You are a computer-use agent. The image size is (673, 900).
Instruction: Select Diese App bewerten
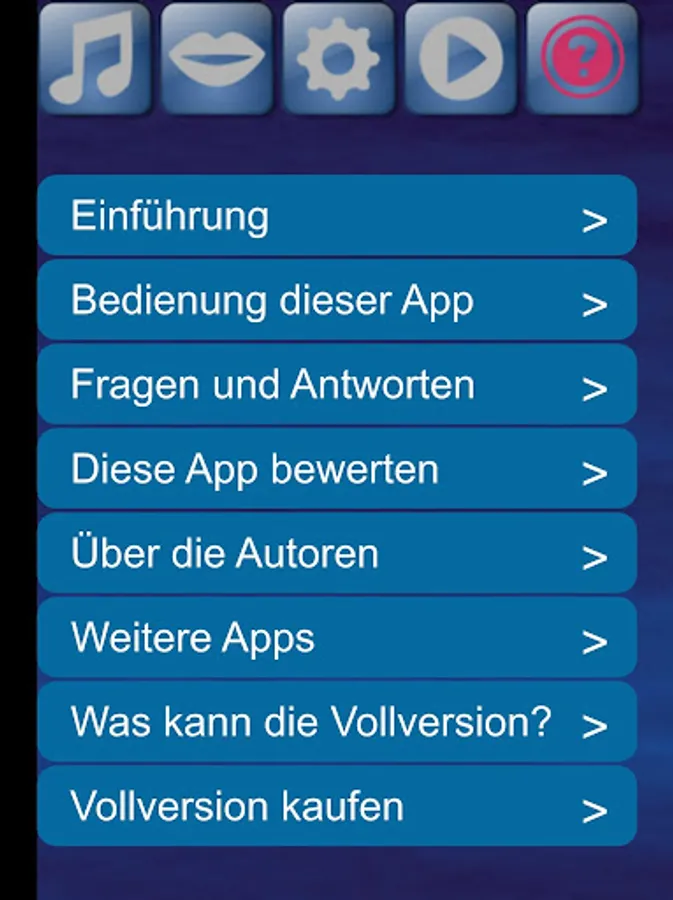click(337, 469)
